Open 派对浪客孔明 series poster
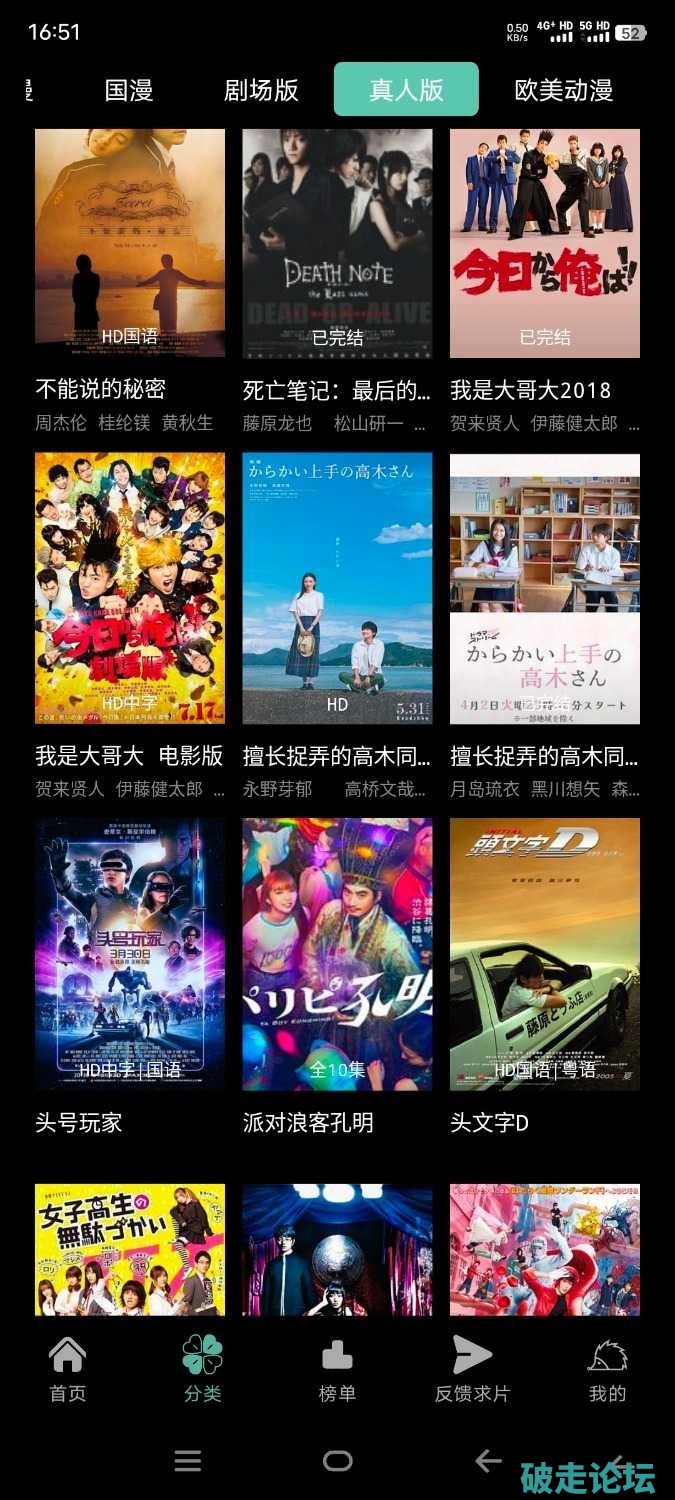 337,954
